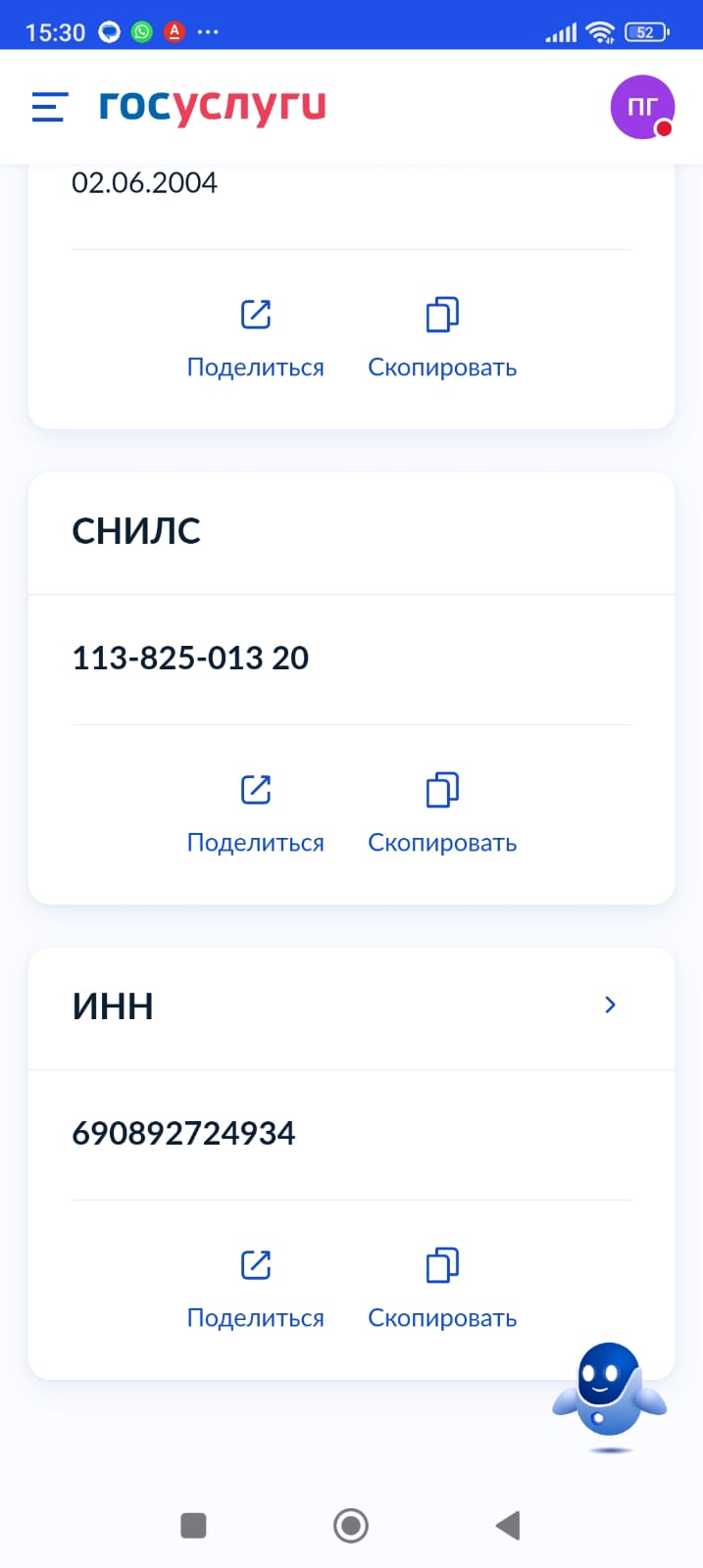Go to the system home screen
This screenshot has width=703, height=1568.
coord(351,1525)
